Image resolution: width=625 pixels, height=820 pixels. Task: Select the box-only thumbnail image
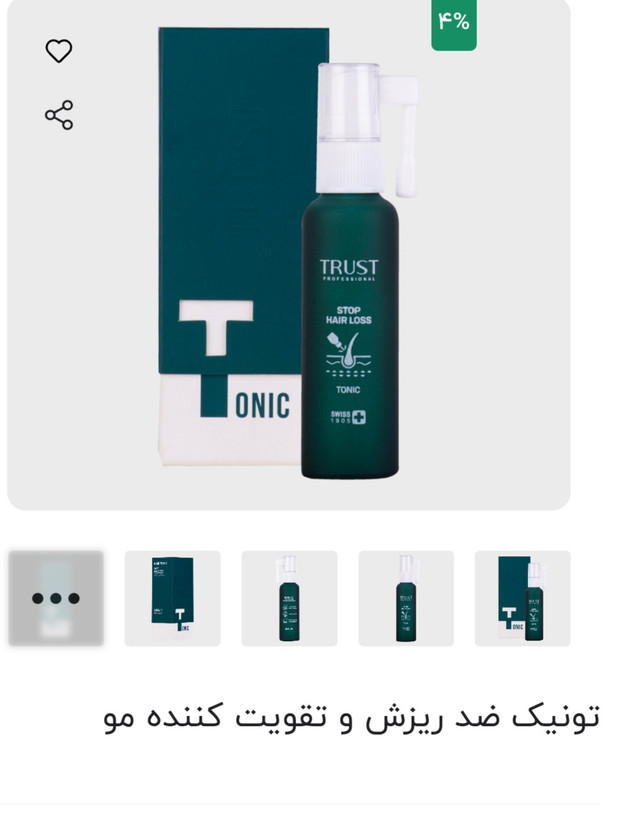click(172, 598)
